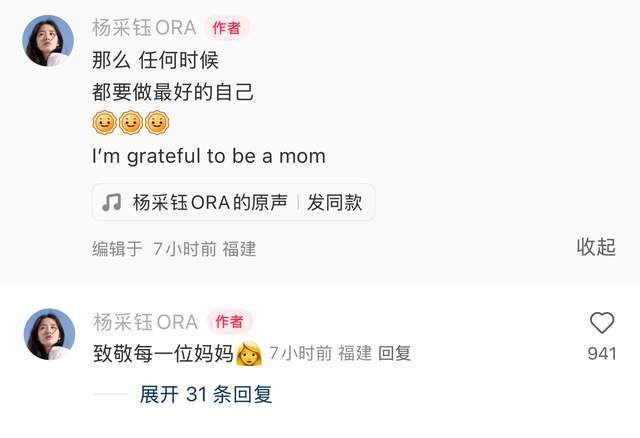Tap 发同款 to shoot with this sound
This screenshot has height=438, width=640.
[335, 202]
